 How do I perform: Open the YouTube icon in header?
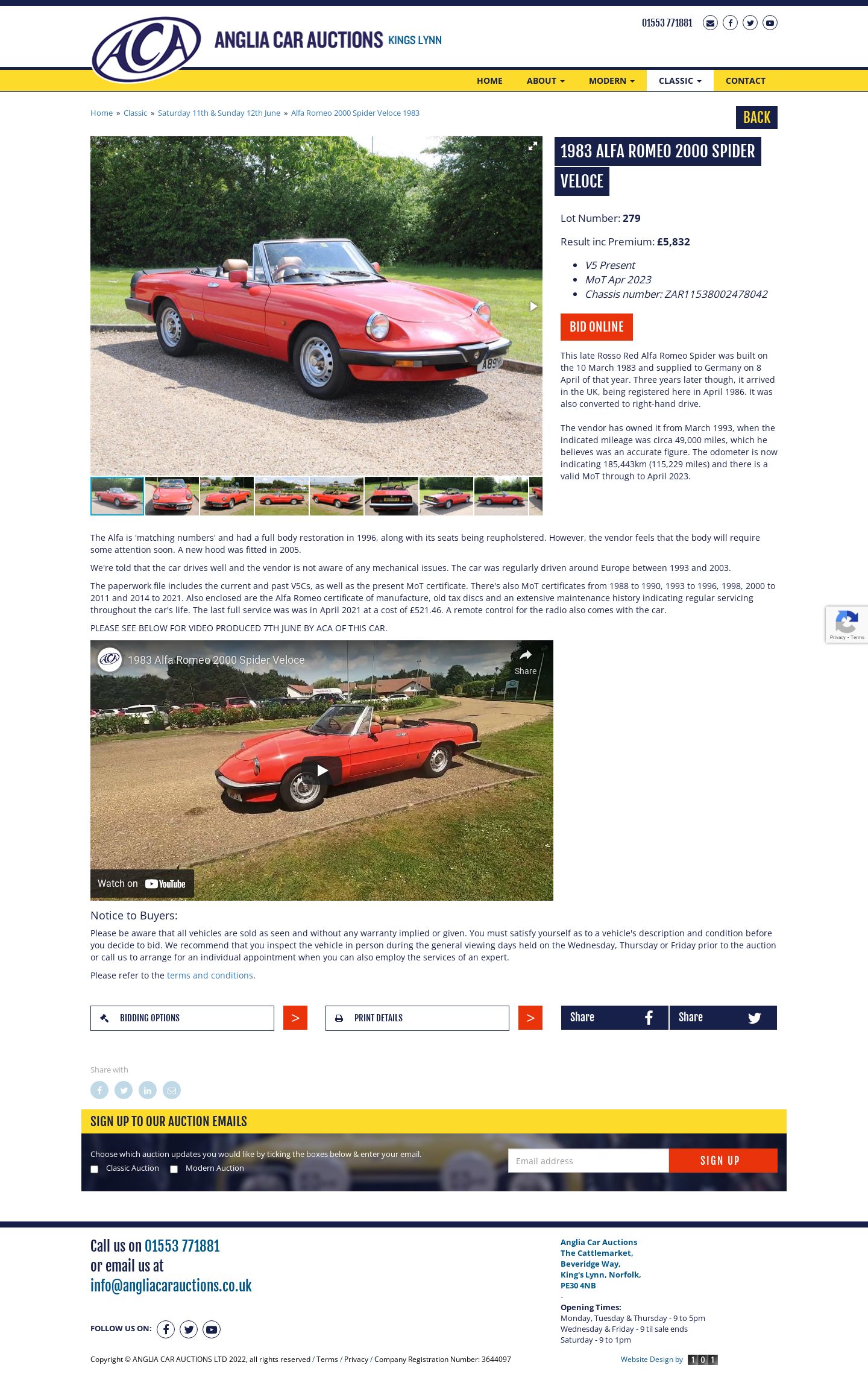point(770,23)
